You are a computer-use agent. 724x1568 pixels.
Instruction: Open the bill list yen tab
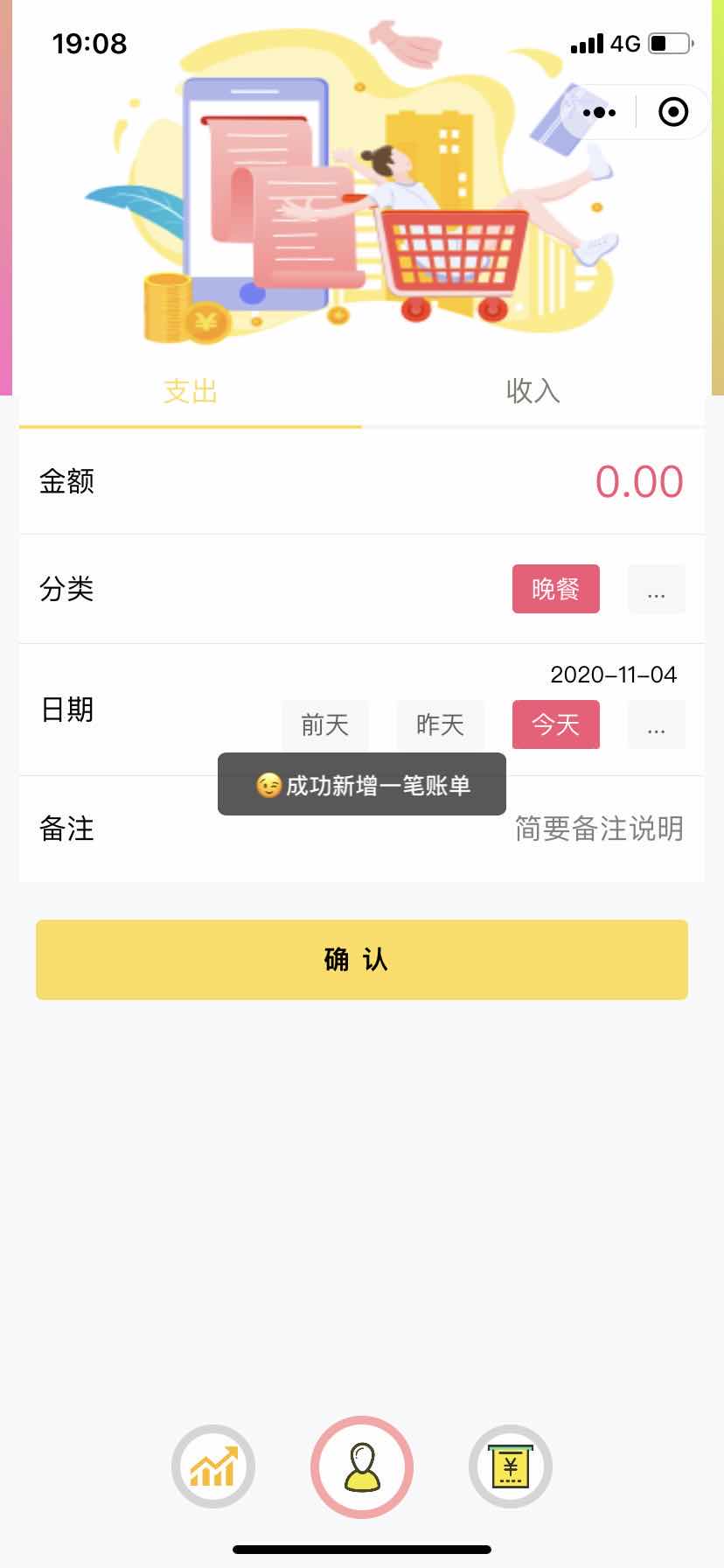[x=511, y=1466]
